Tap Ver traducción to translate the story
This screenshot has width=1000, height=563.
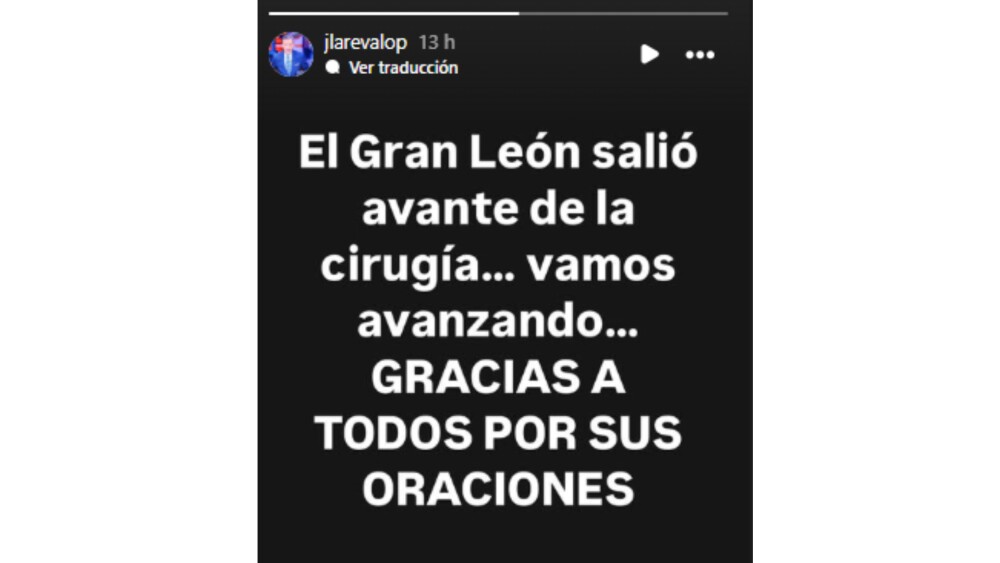point(402,67)
